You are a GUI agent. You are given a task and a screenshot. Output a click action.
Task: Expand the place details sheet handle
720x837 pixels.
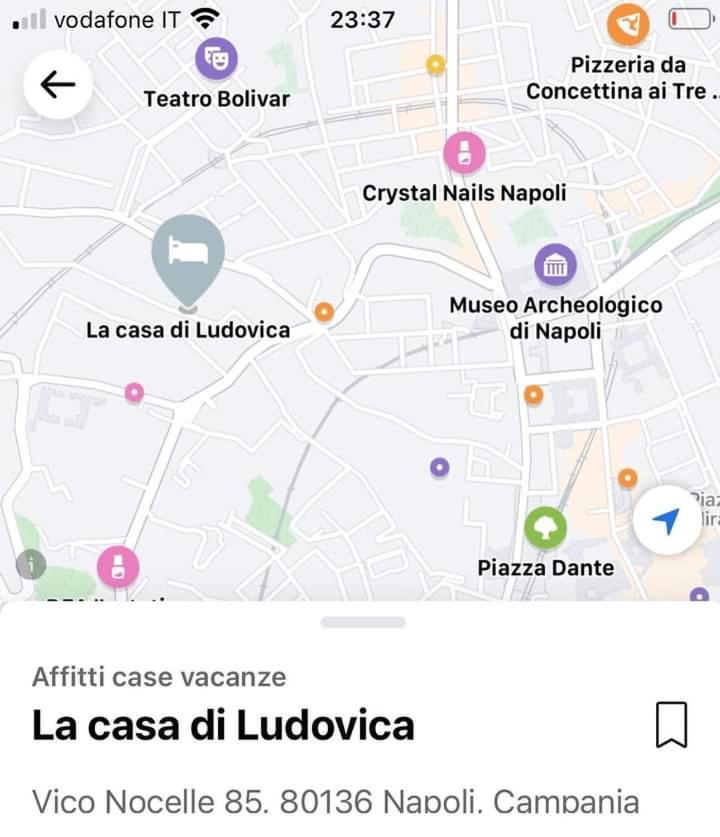coord(363,622)
